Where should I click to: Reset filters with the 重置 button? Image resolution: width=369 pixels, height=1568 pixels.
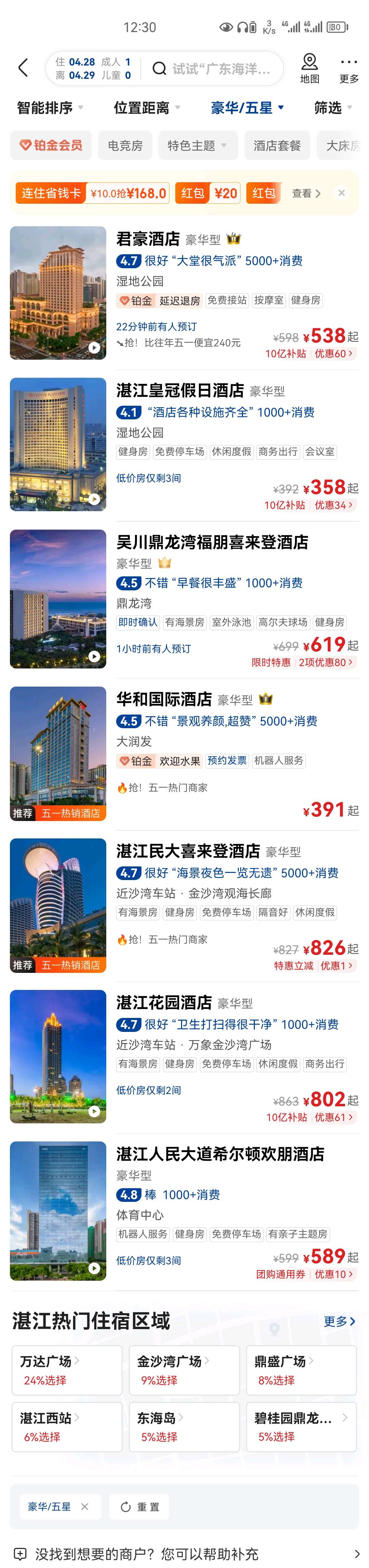point(140,1507)
